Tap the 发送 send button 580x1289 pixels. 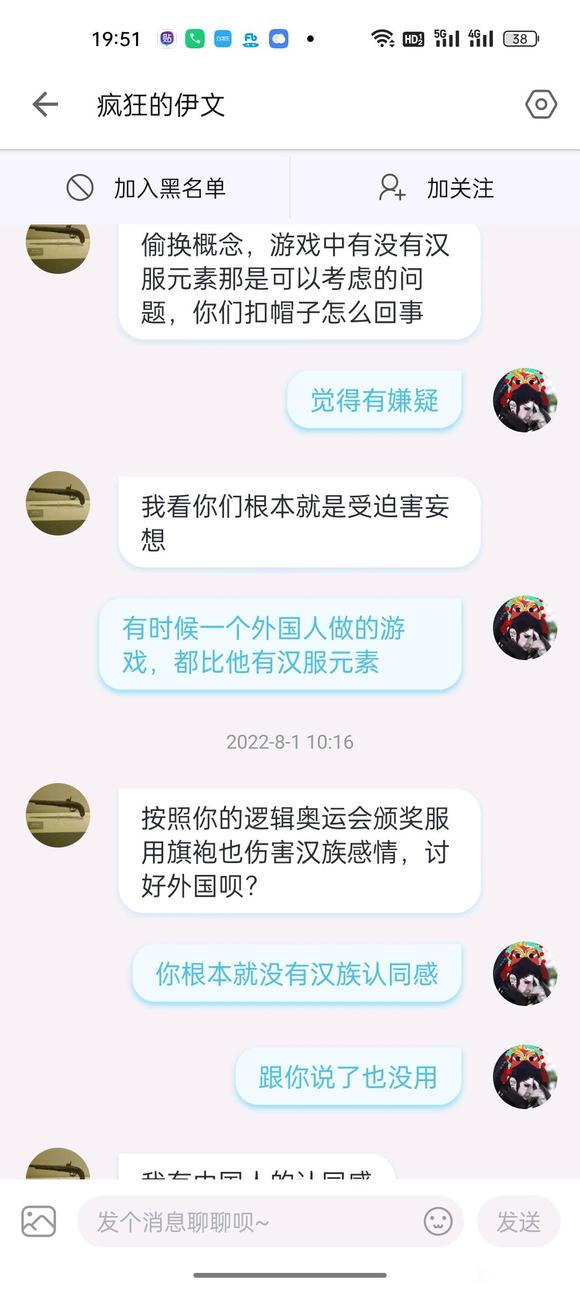(x=518, y=1221)
